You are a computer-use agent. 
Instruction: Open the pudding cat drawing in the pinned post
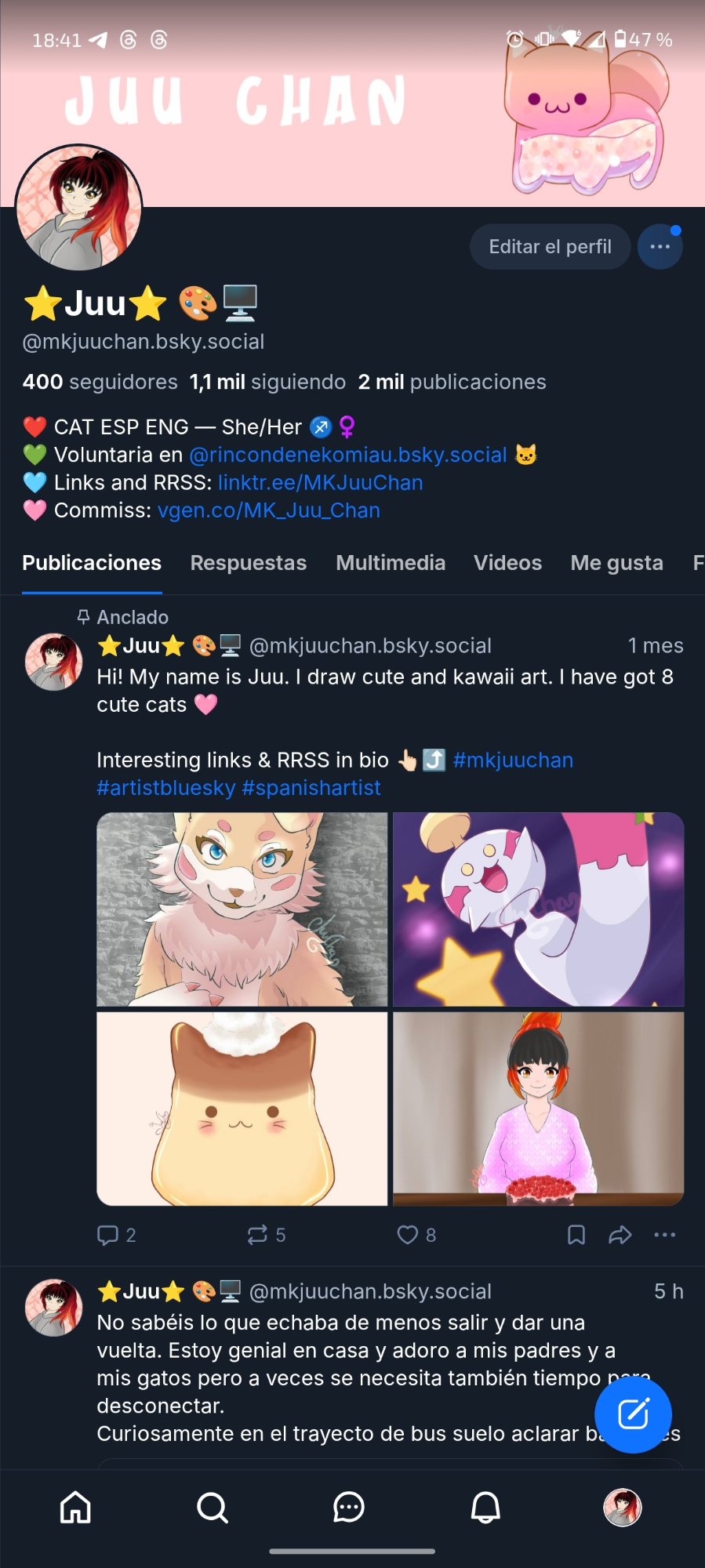pyautogui.click(x=242, y=1109)
